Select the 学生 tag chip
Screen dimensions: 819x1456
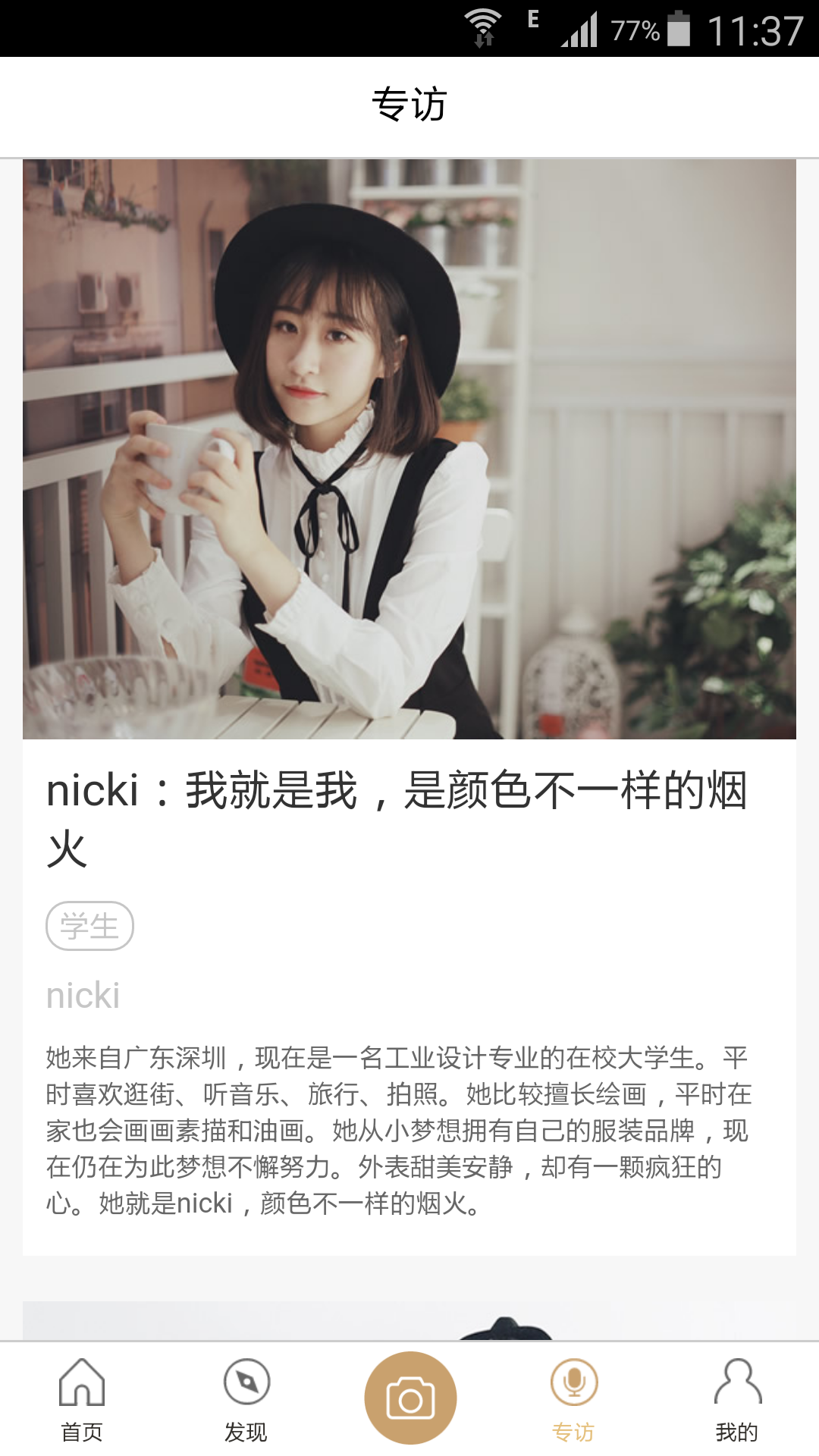(89, 926)
